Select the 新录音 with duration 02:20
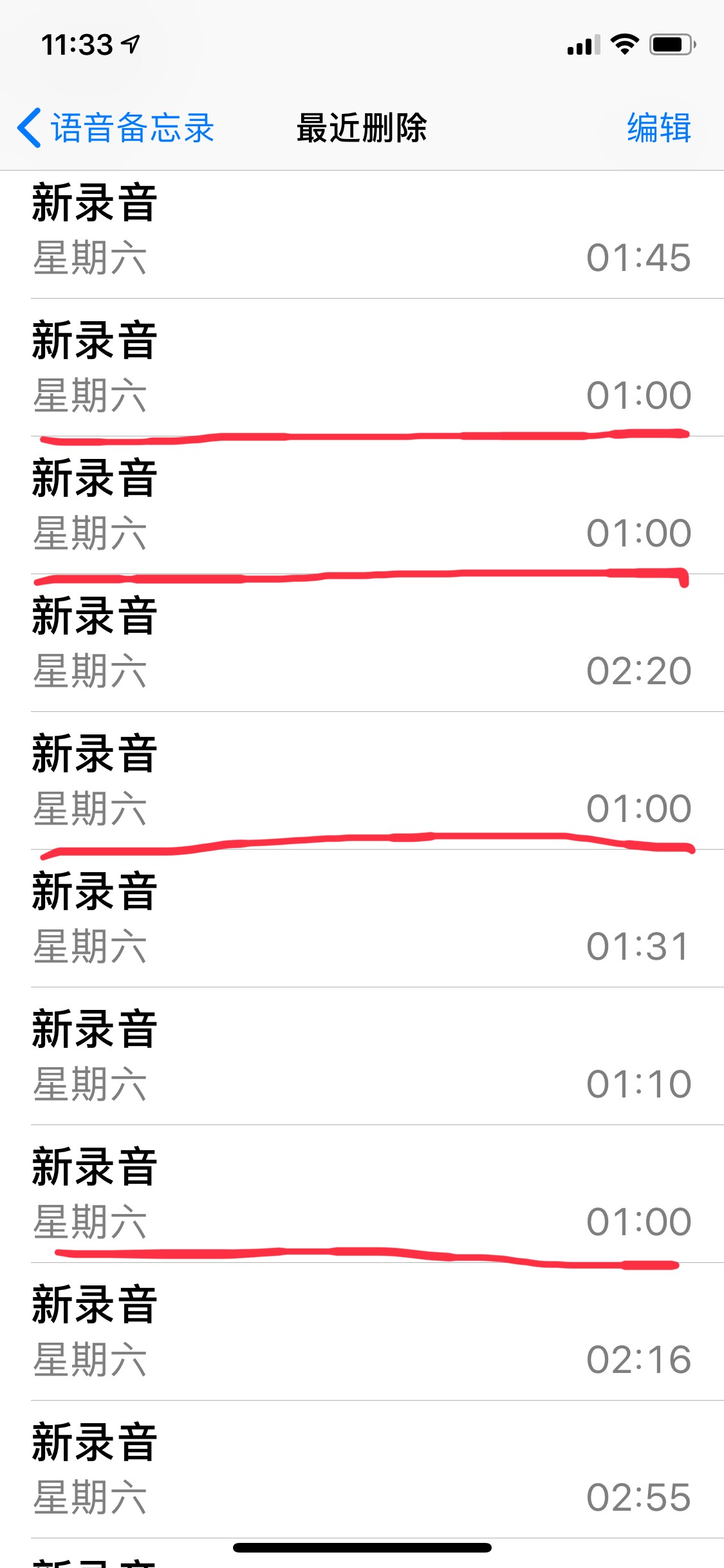 [360, 644]
